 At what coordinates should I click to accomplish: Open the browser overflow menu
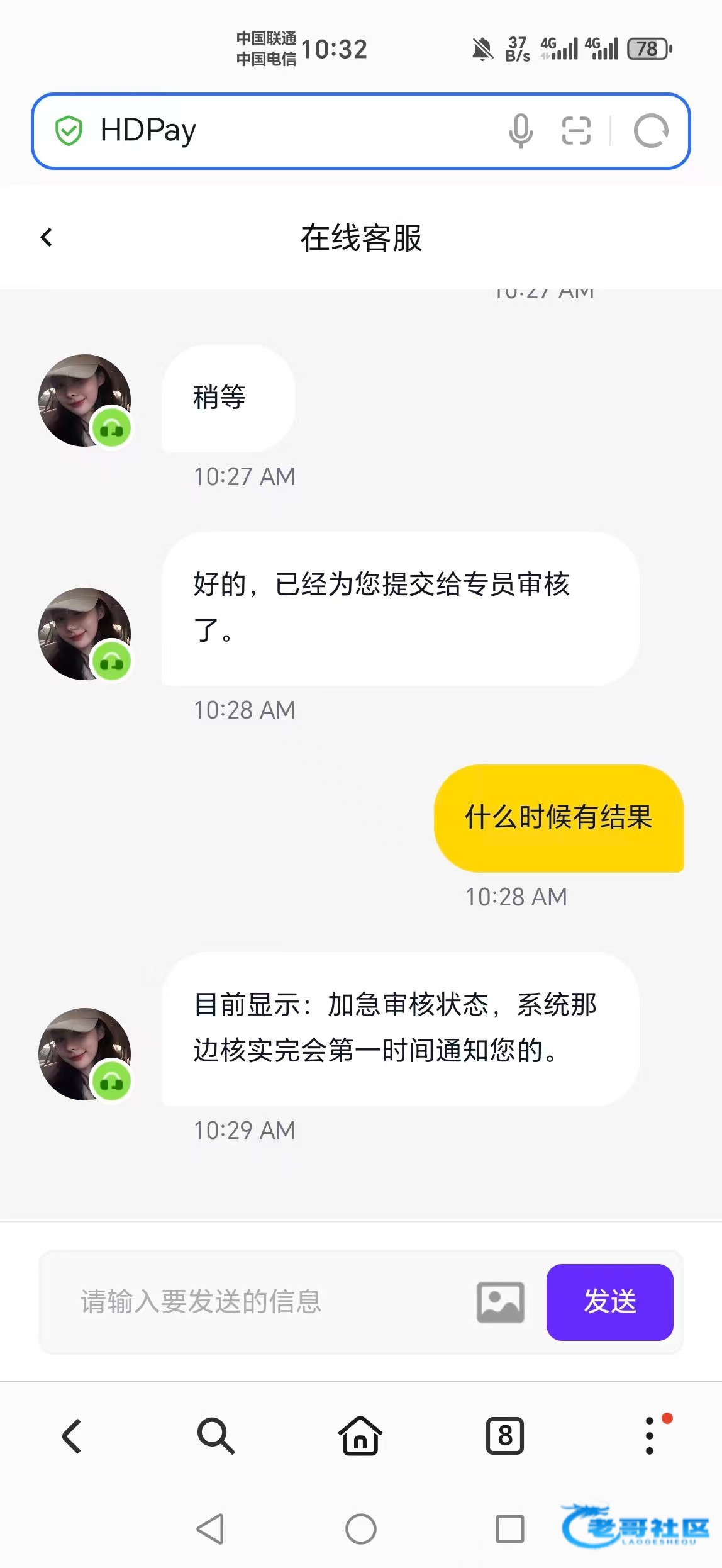point(650,1436)
